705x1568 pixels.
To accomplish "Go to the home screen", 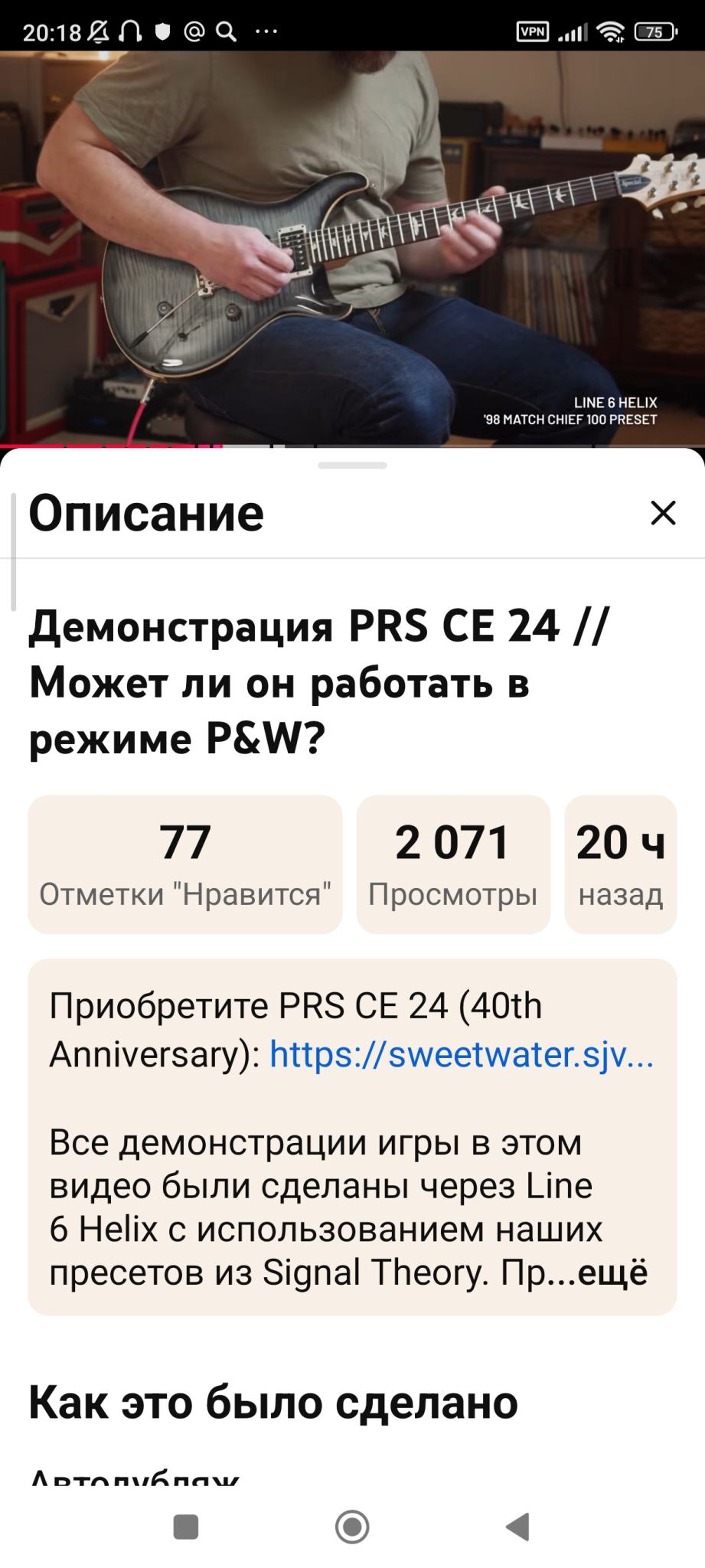I will [352, 1527].
